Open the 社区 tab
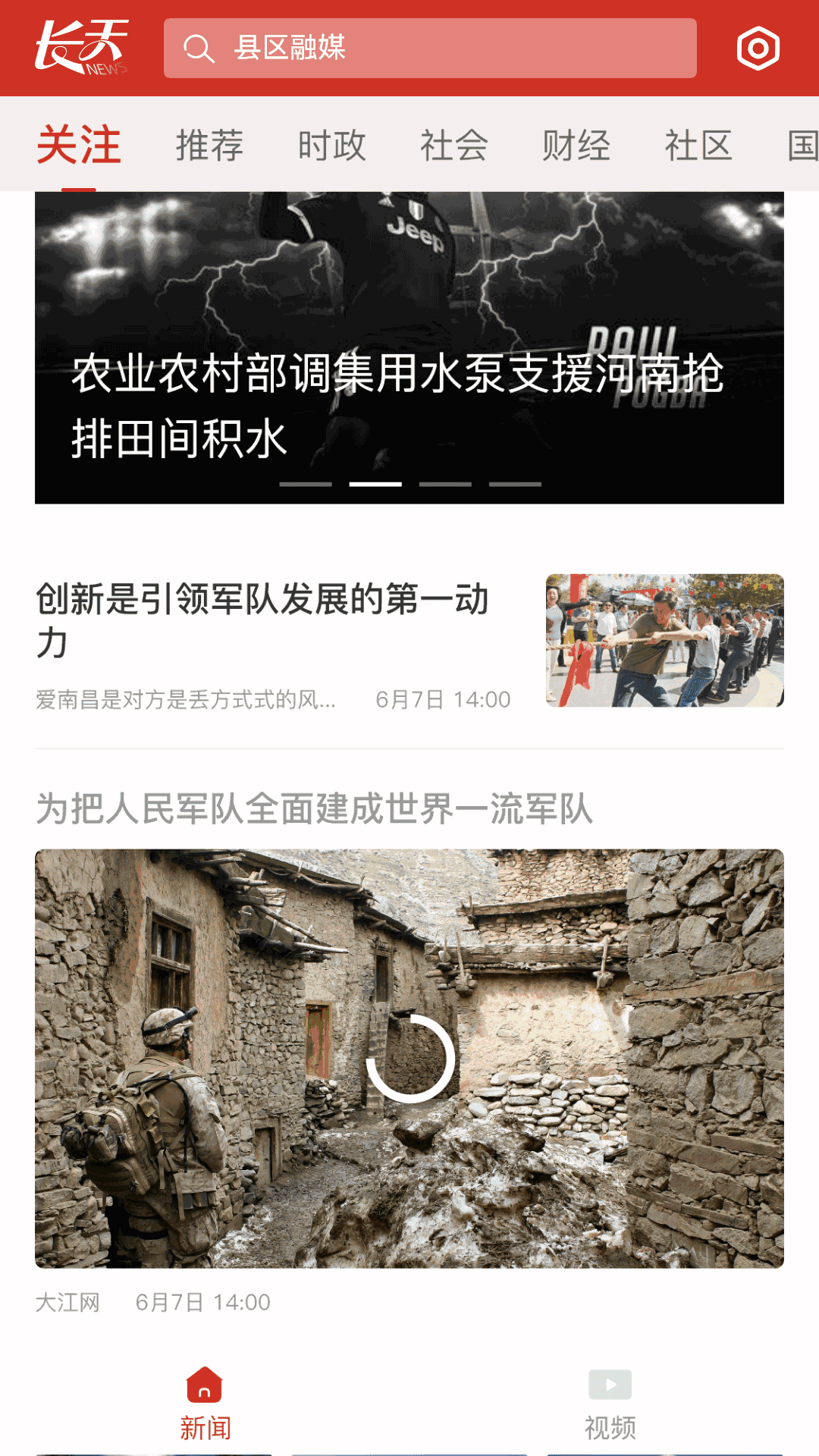 click(x=698, y=145)
